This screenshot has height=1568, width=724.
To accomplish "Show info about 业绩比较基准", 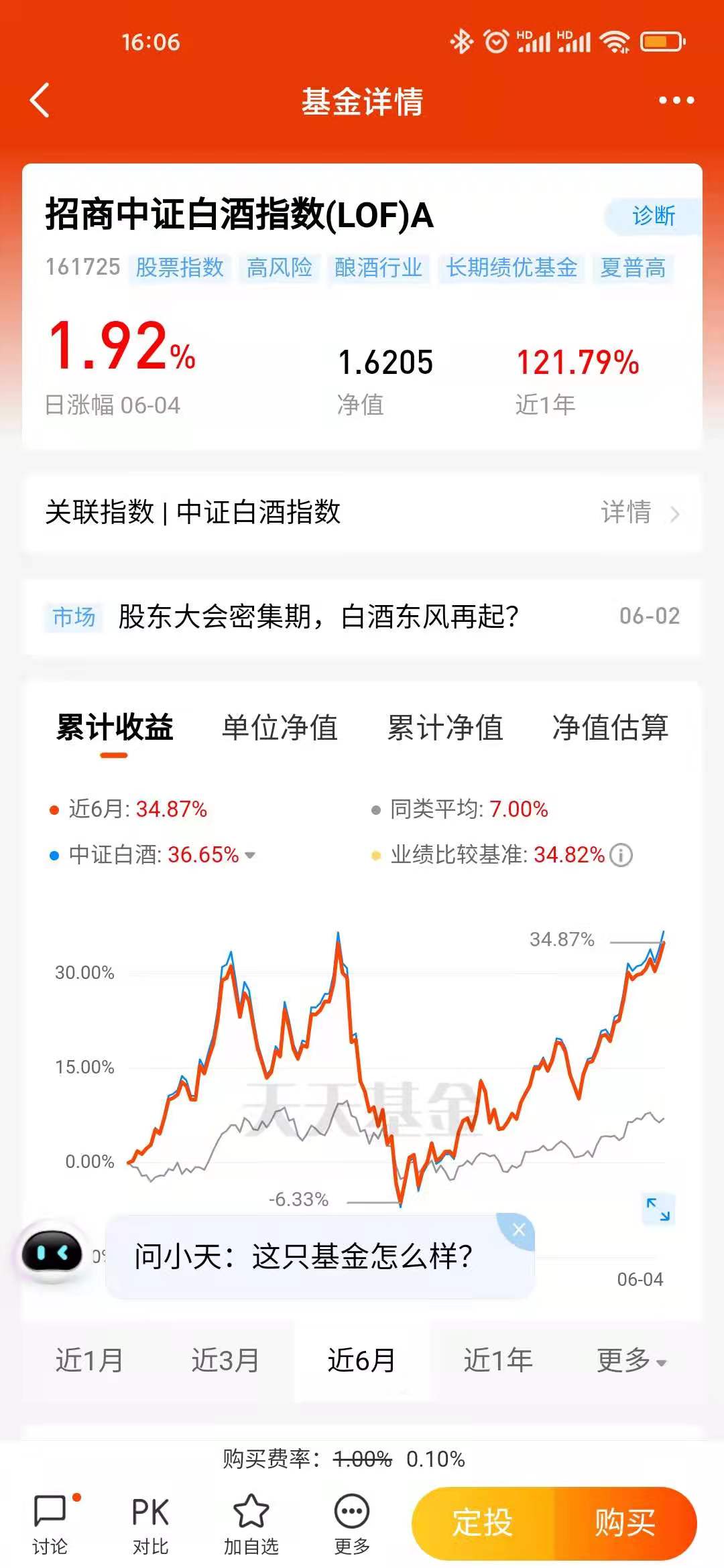I will point(621,855).
